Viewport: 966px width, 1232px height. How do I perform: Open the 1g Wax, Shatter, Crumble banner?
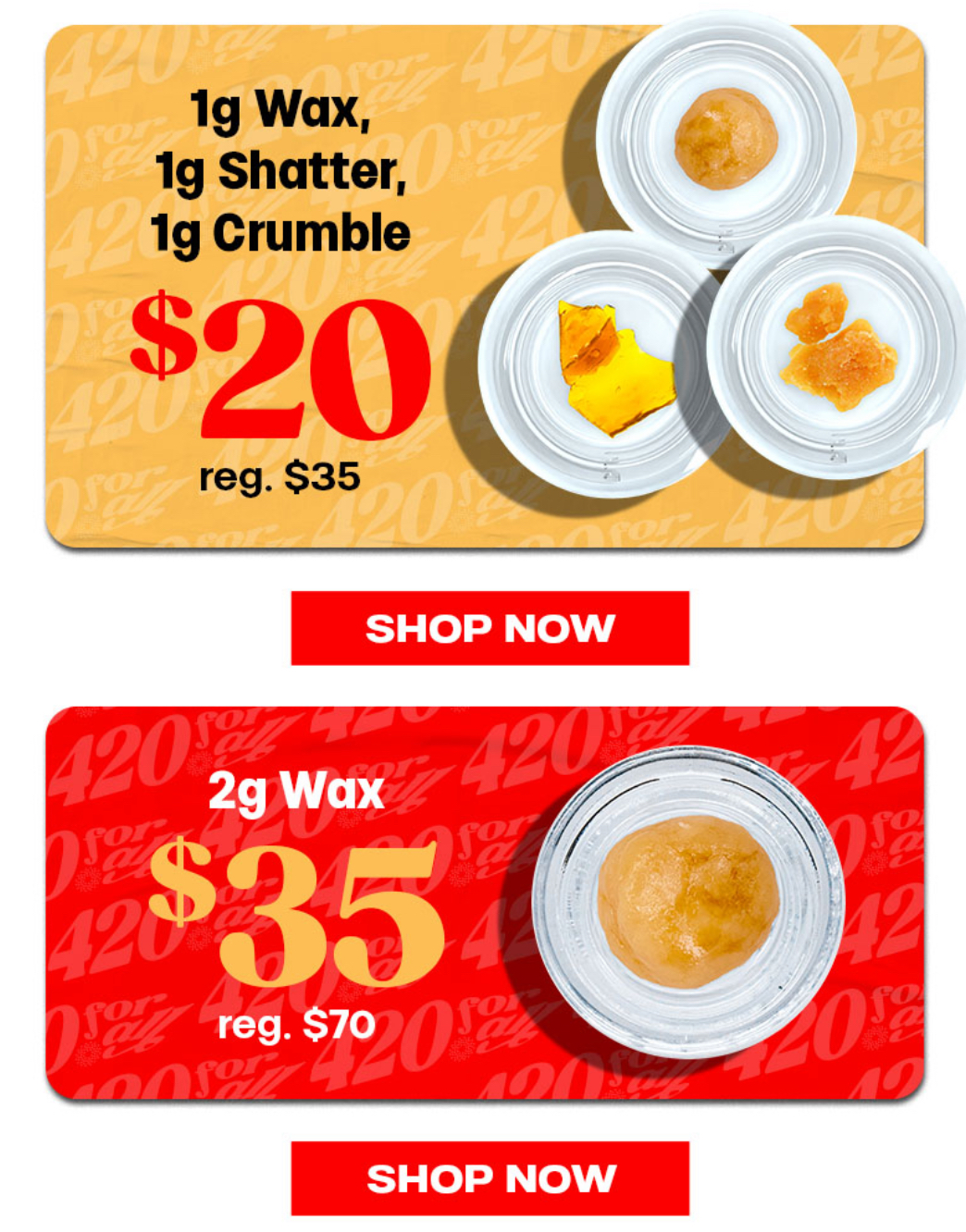point(484,287)
